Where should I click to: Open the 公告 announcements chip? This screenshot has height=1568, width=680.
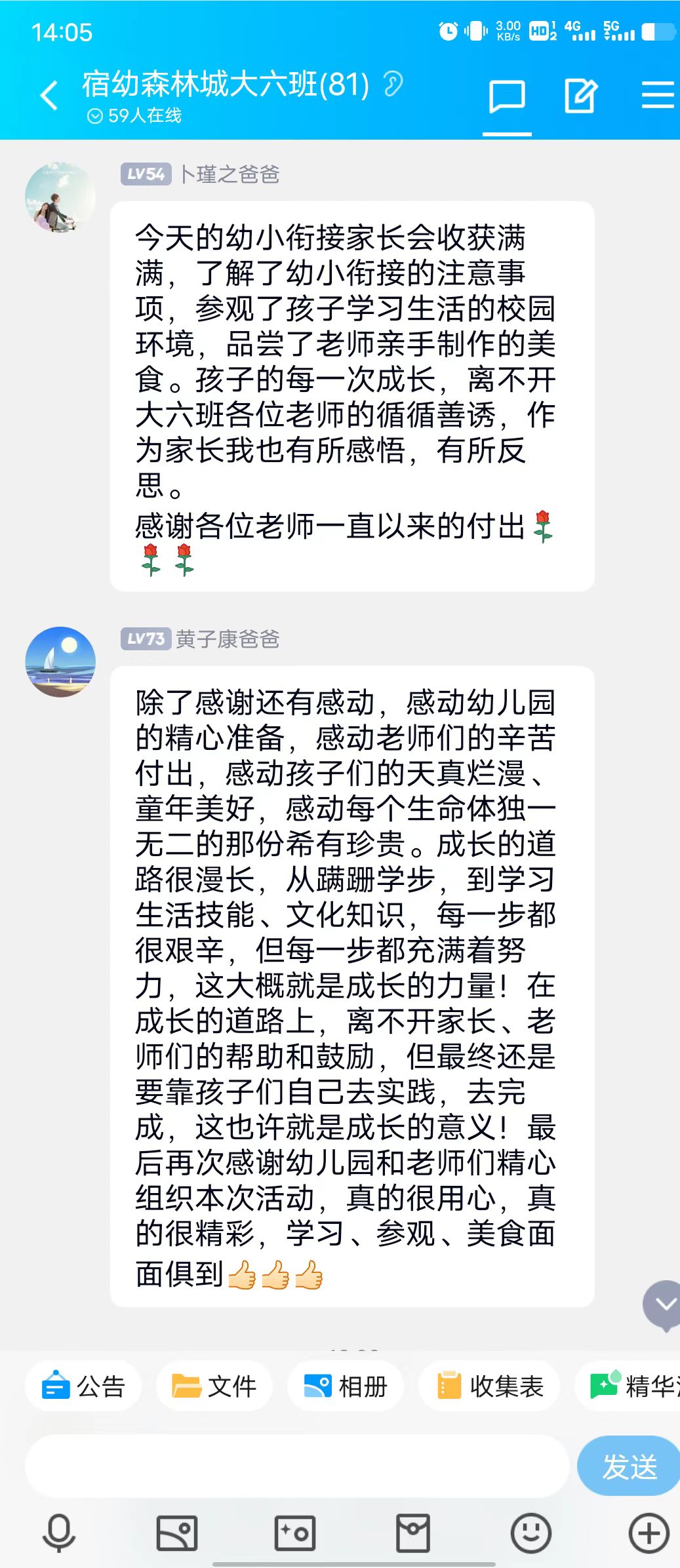(x=83, y=1386)
